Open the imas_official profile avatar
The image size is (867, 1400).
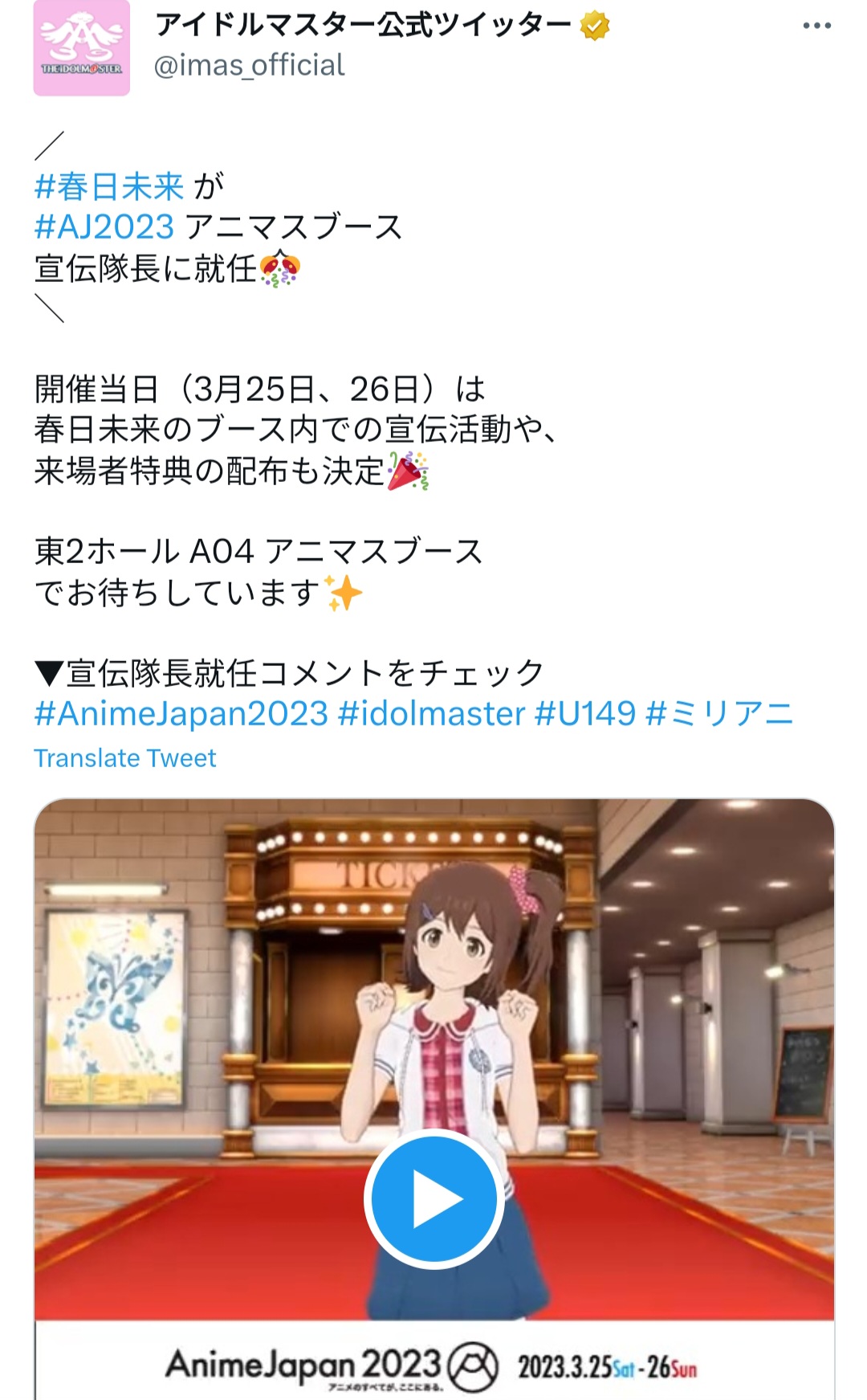click(81, 48)
